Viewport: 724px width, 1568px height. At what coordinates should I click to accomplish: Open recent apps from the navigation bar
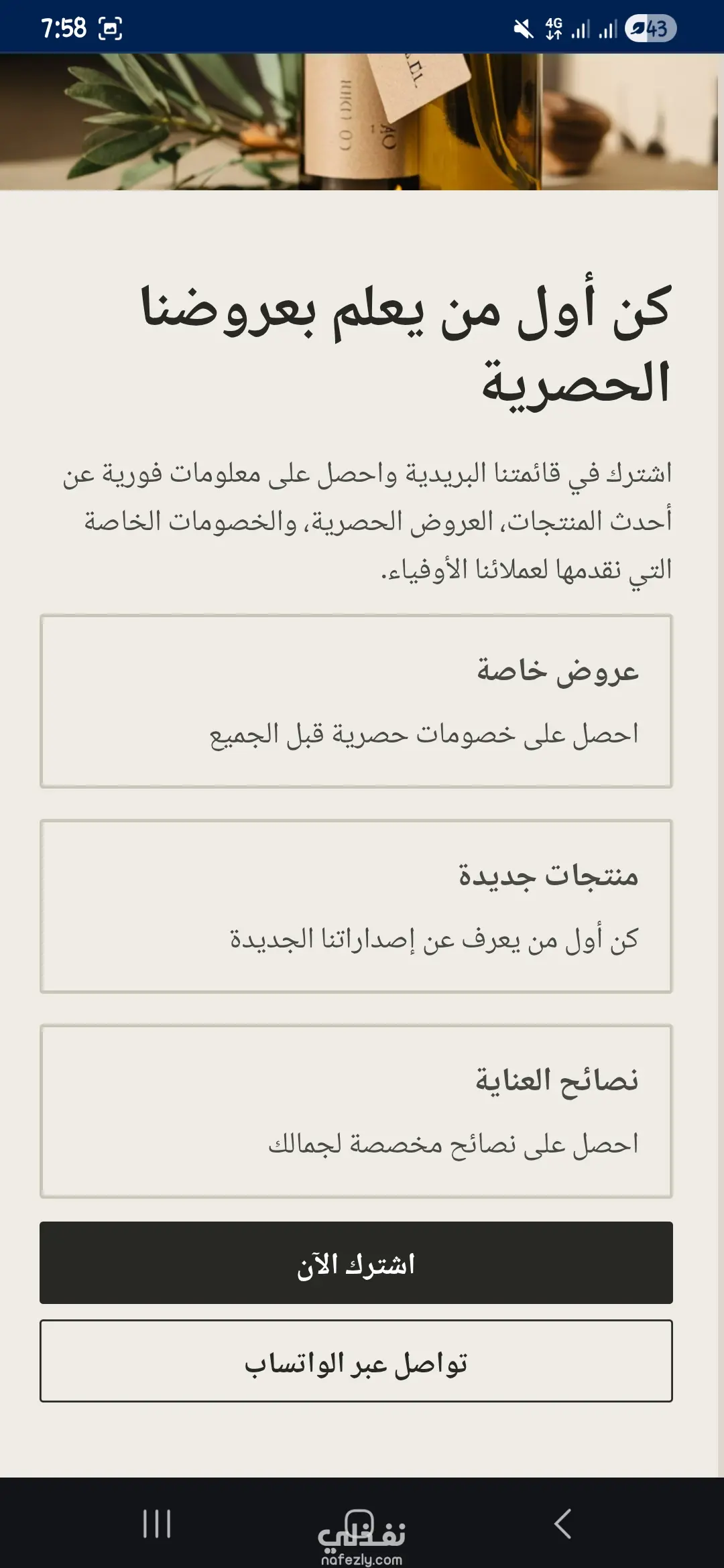(157, 1524)
